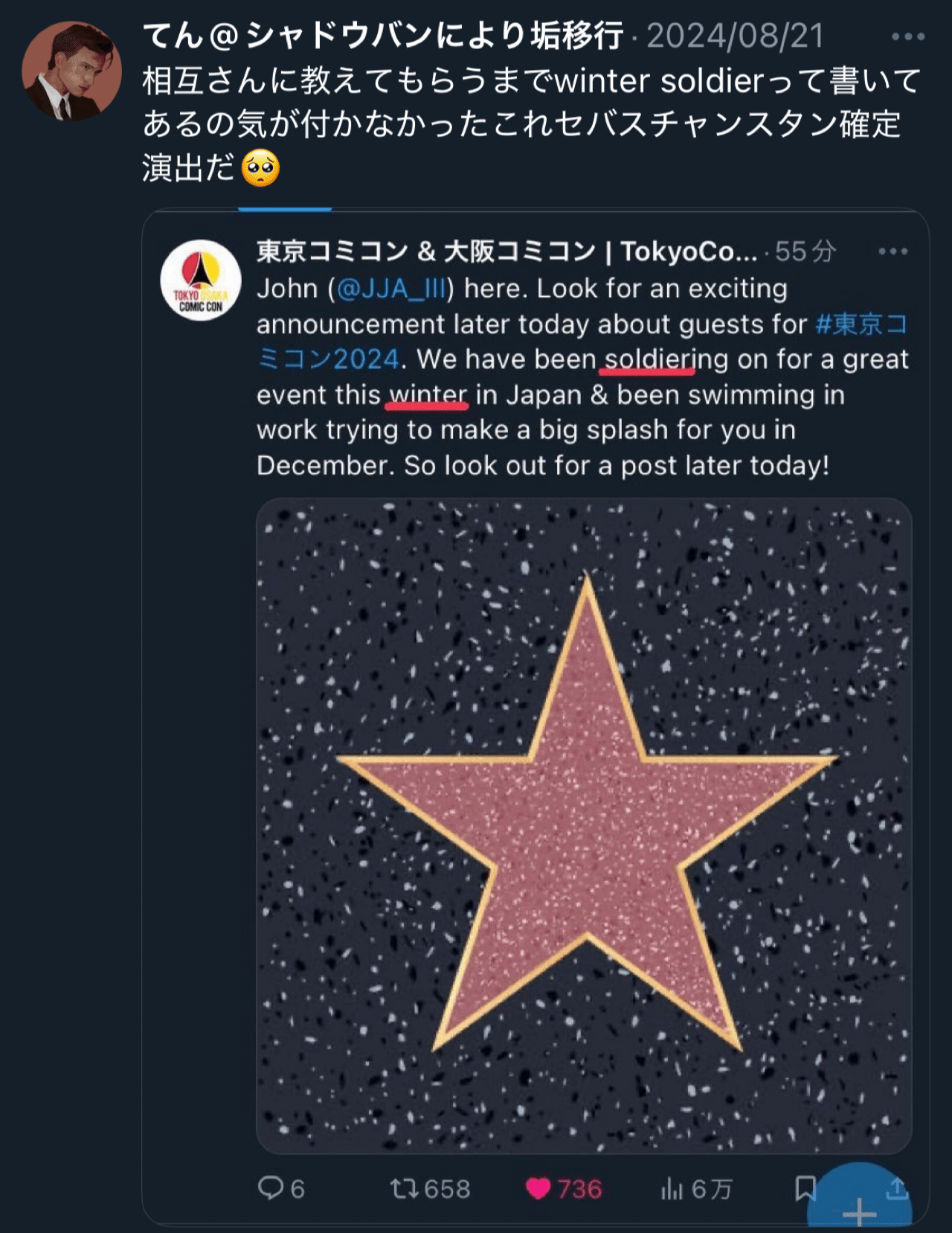Image resolution: width=952 pixels, height=1233 pixels.
Task: Open てん's profile picture
Action: (x=72, y=71)
